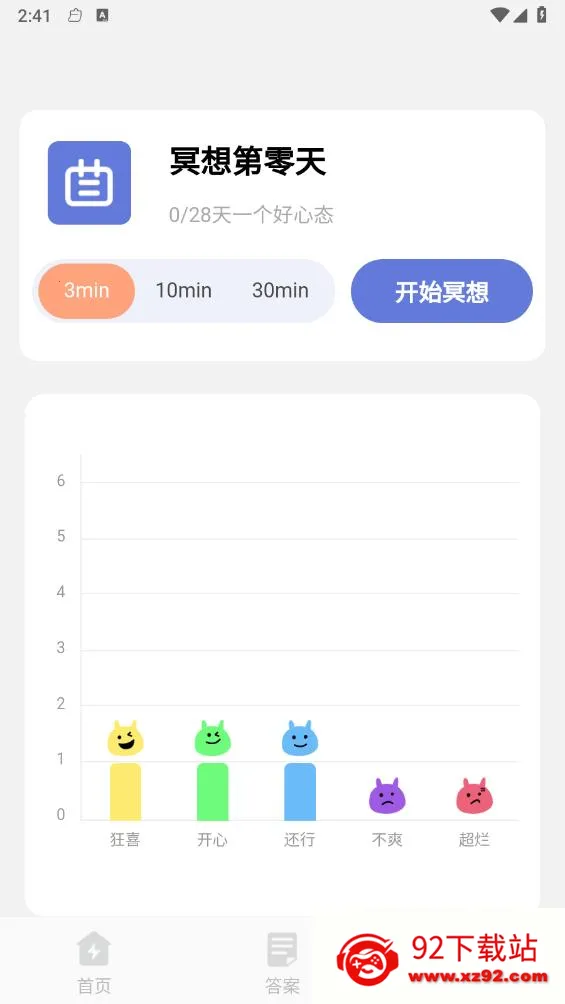Pick the 30min meditation length
This screenshot has height=1004, width=565.
point(280,291)
